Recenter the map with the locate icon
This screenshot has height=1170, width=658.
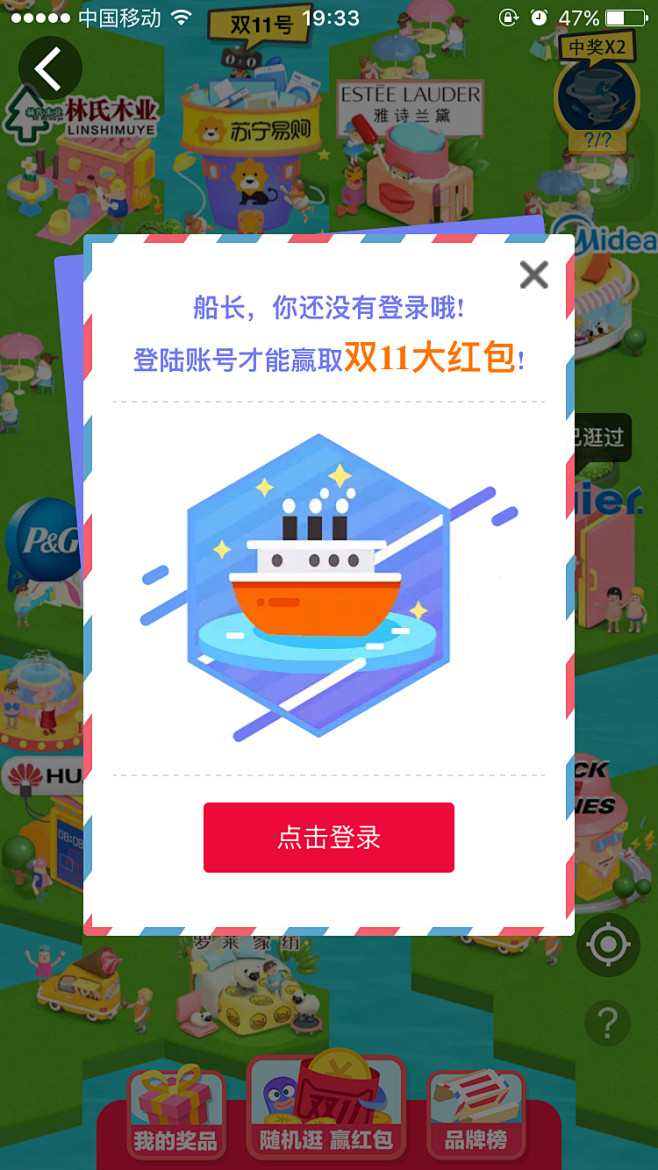click(x=607, y=945)
